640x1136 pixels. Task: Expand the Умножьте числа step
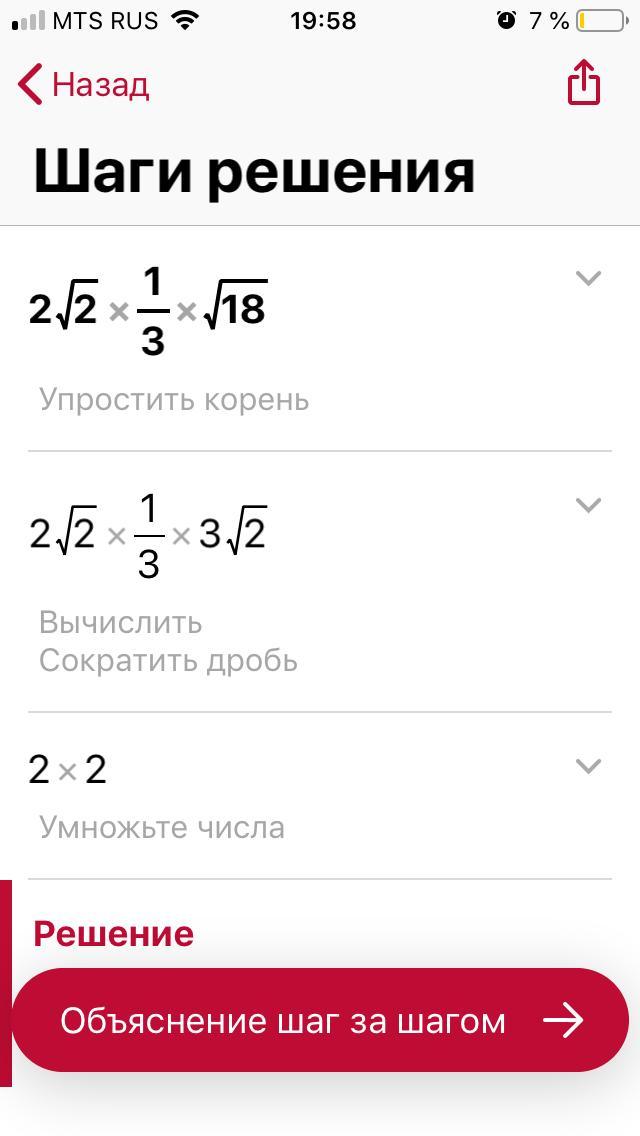[x=589, y=766]
